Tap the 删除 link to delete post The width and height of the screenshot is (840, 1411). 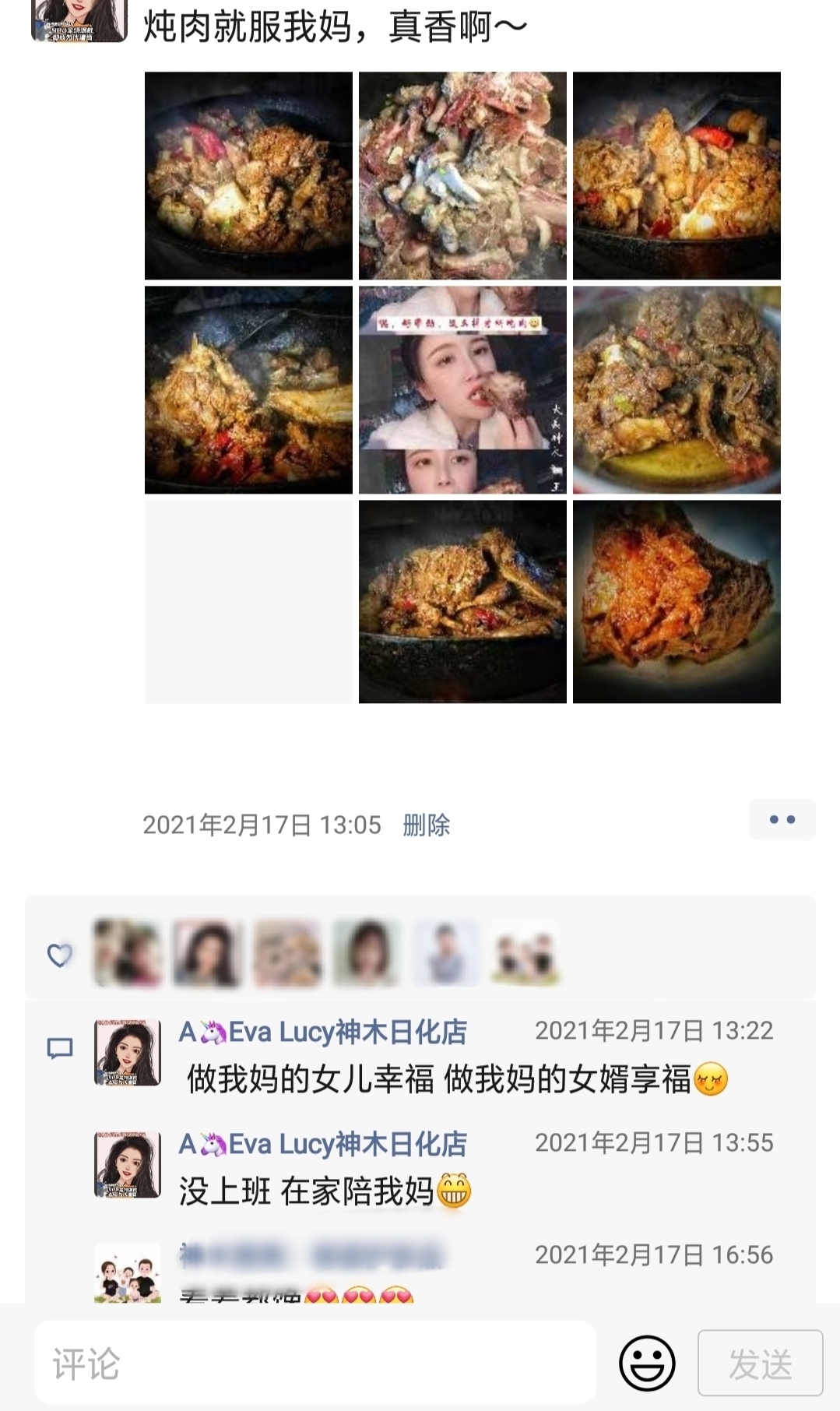coord(426,825)
